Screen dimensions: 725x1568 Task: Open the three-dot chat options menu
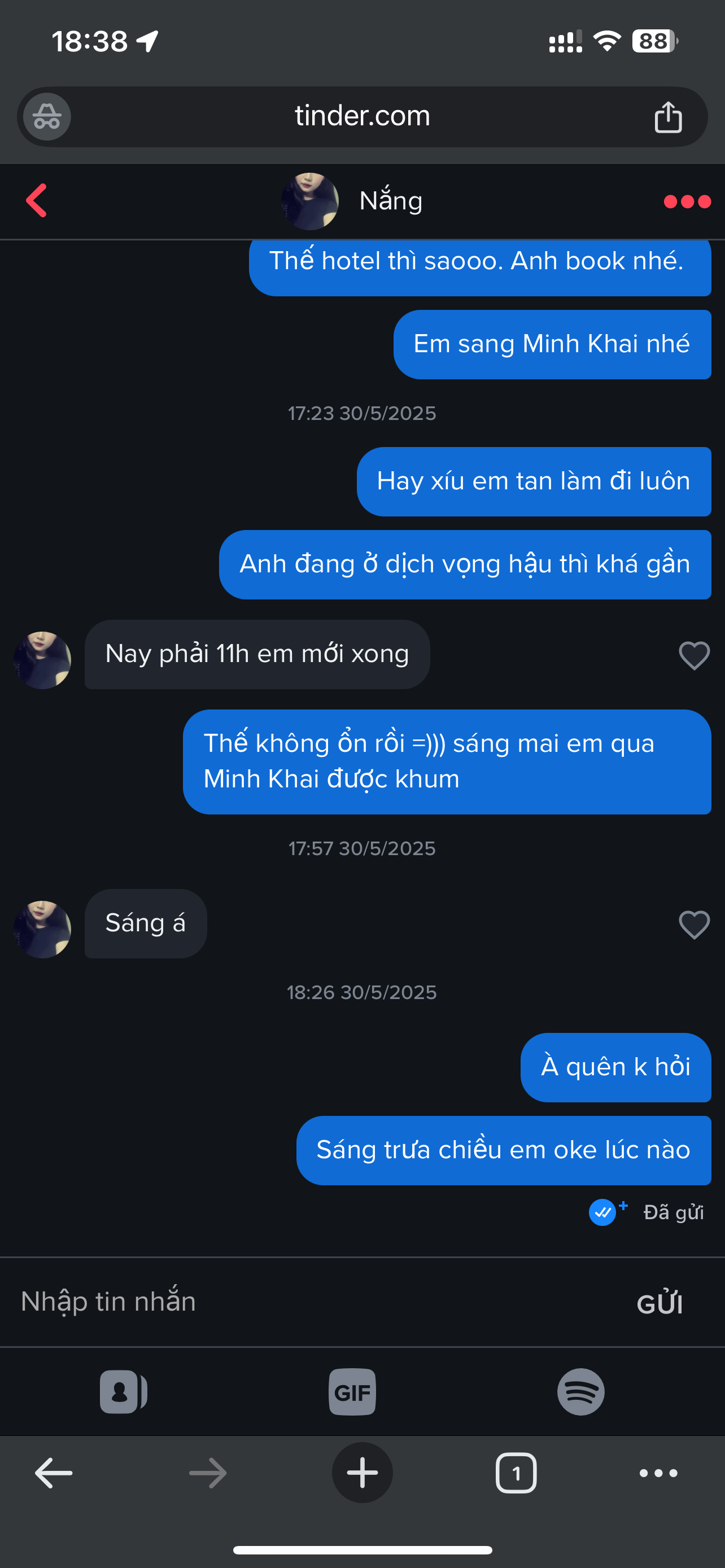pyautogui.click(x=687, y=202)
